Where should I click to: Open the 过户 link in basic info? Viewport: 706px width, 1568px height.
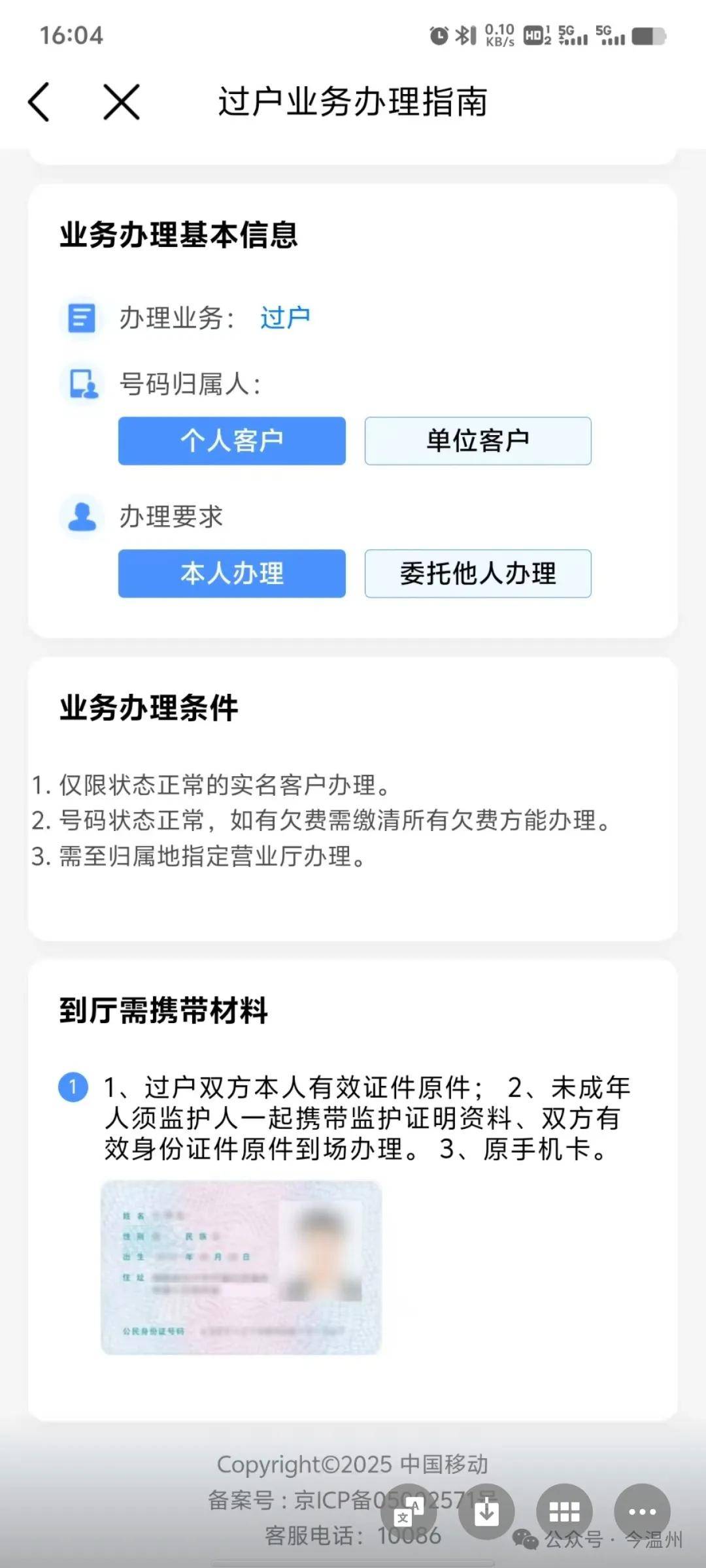284,317
